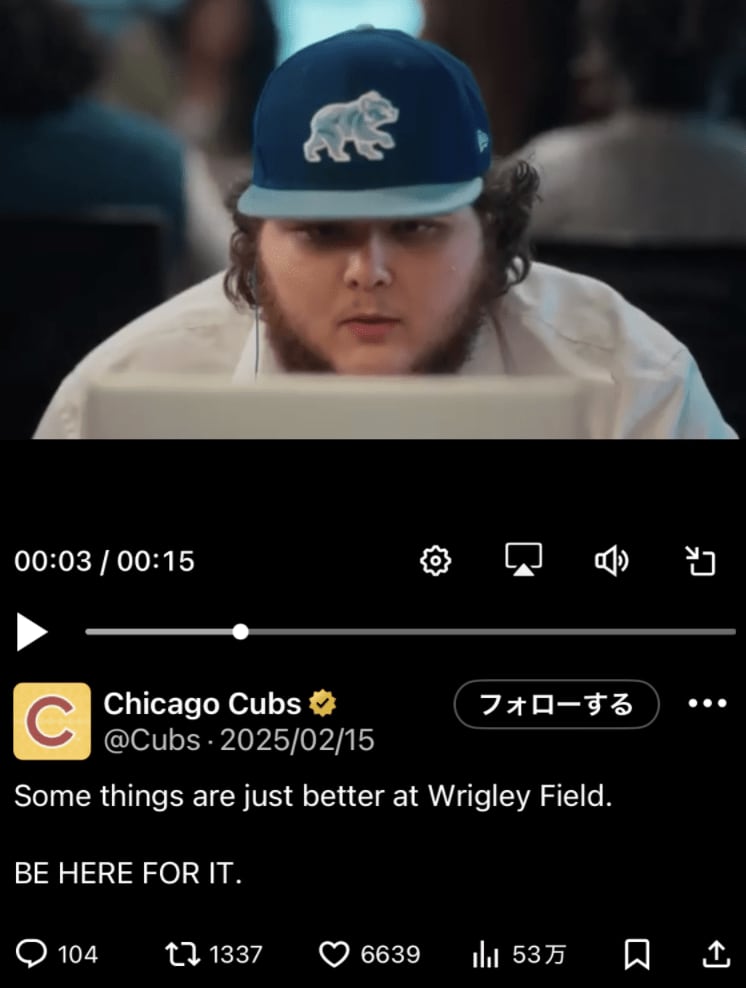Screen dimensions: 746x988
Task: Cast video via AirPlay
Action: pyautogui.click(x=523, y=561)
